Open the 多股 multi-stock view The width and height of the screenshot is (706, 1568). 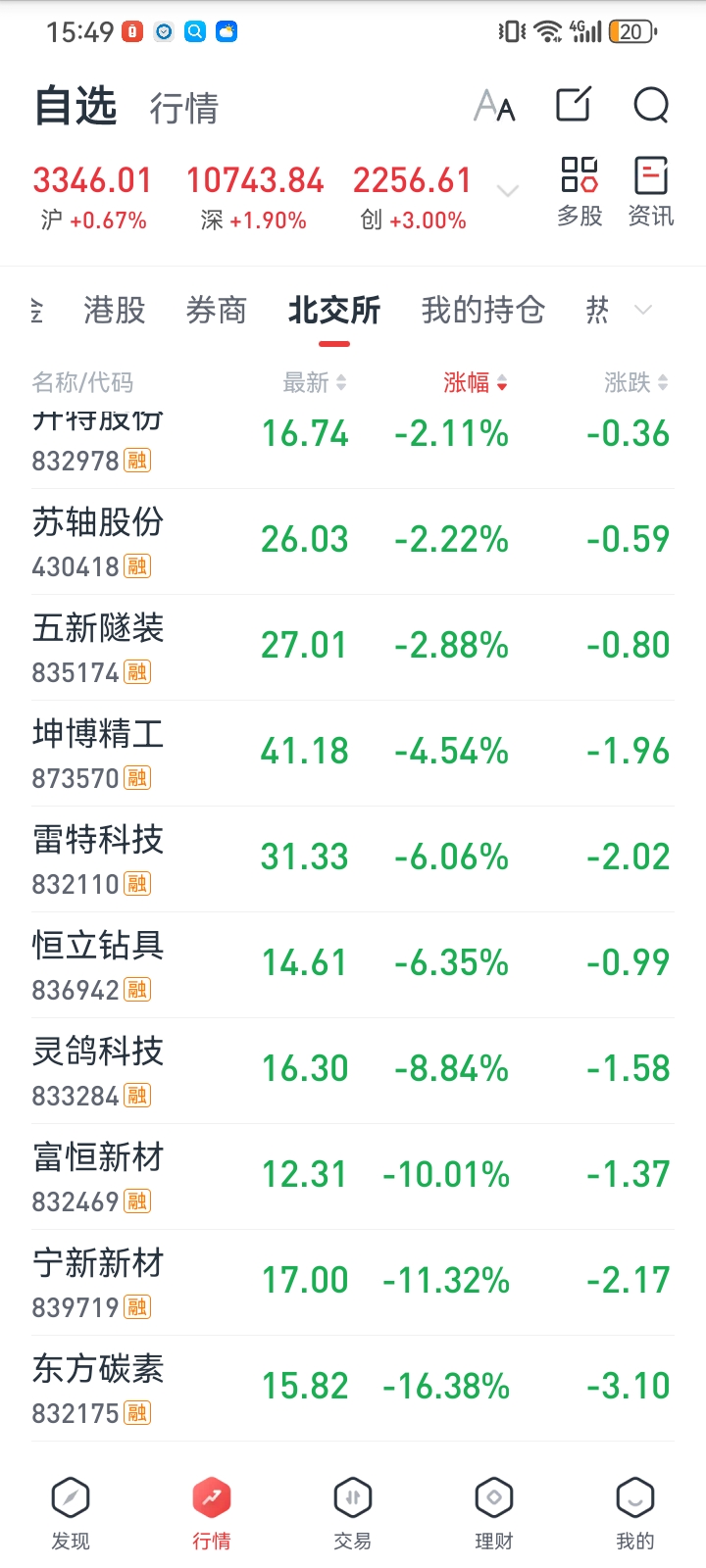[x=580, y=191]
